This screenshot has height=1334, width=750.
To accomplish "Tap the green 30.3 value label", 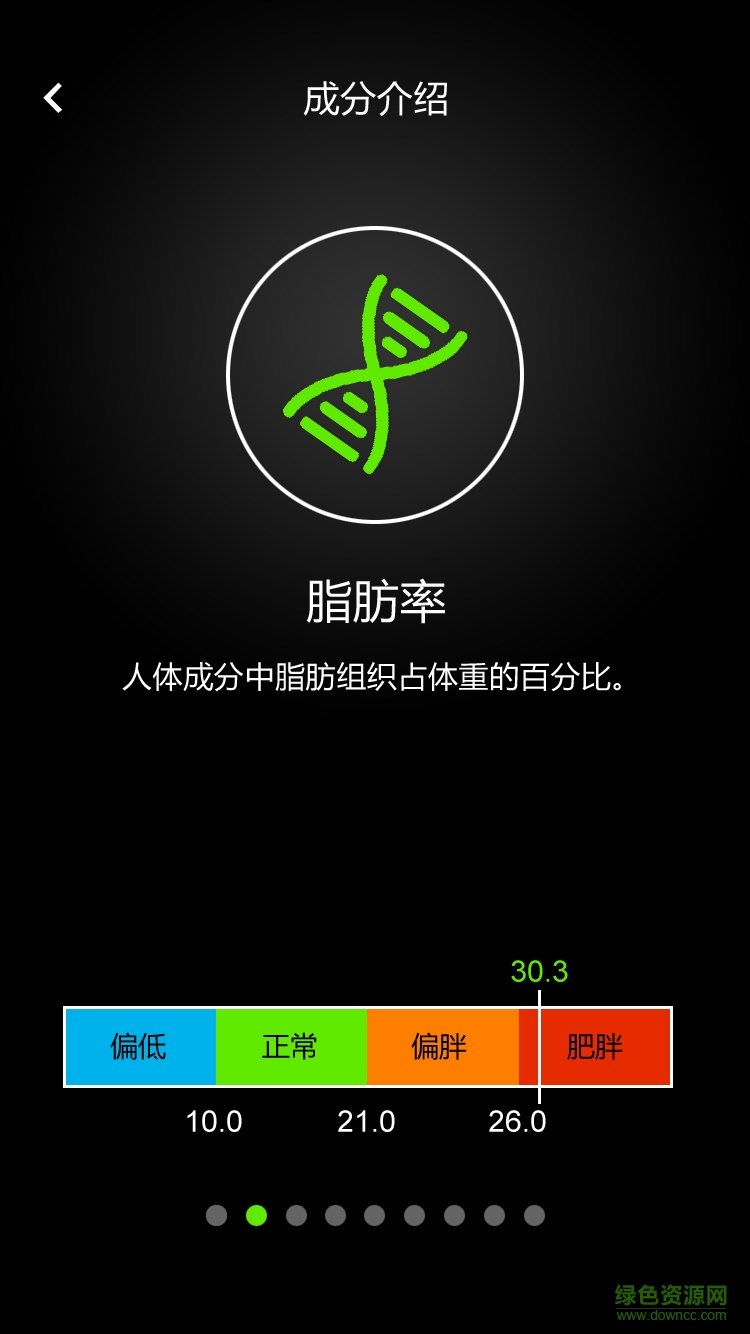I will click(x=540, y=969).
